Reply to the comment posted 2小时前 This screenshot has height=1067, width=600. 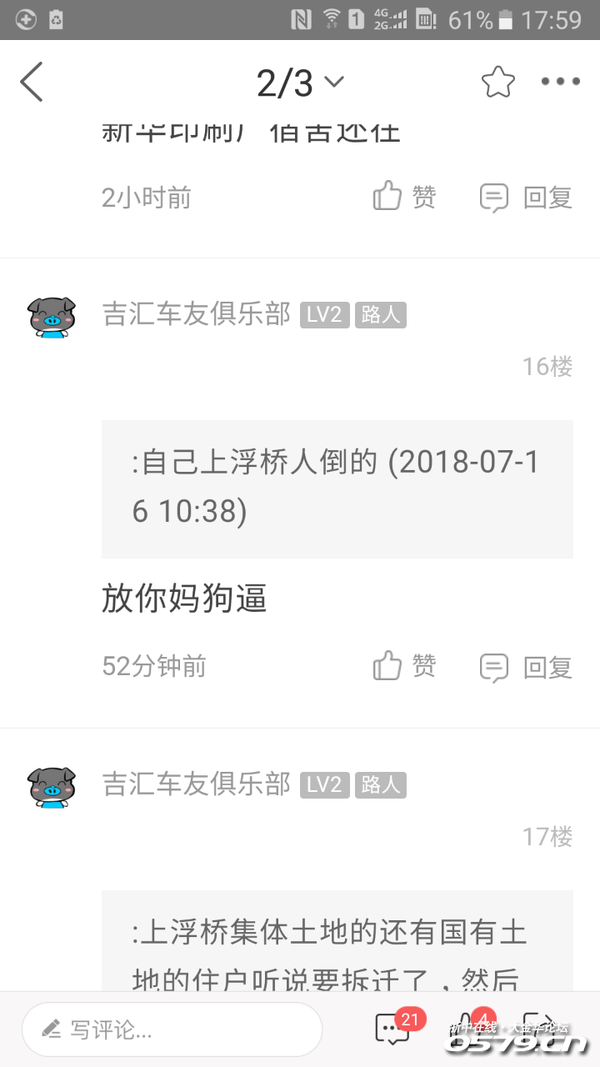pyautogui.click(x=526, y=198)
